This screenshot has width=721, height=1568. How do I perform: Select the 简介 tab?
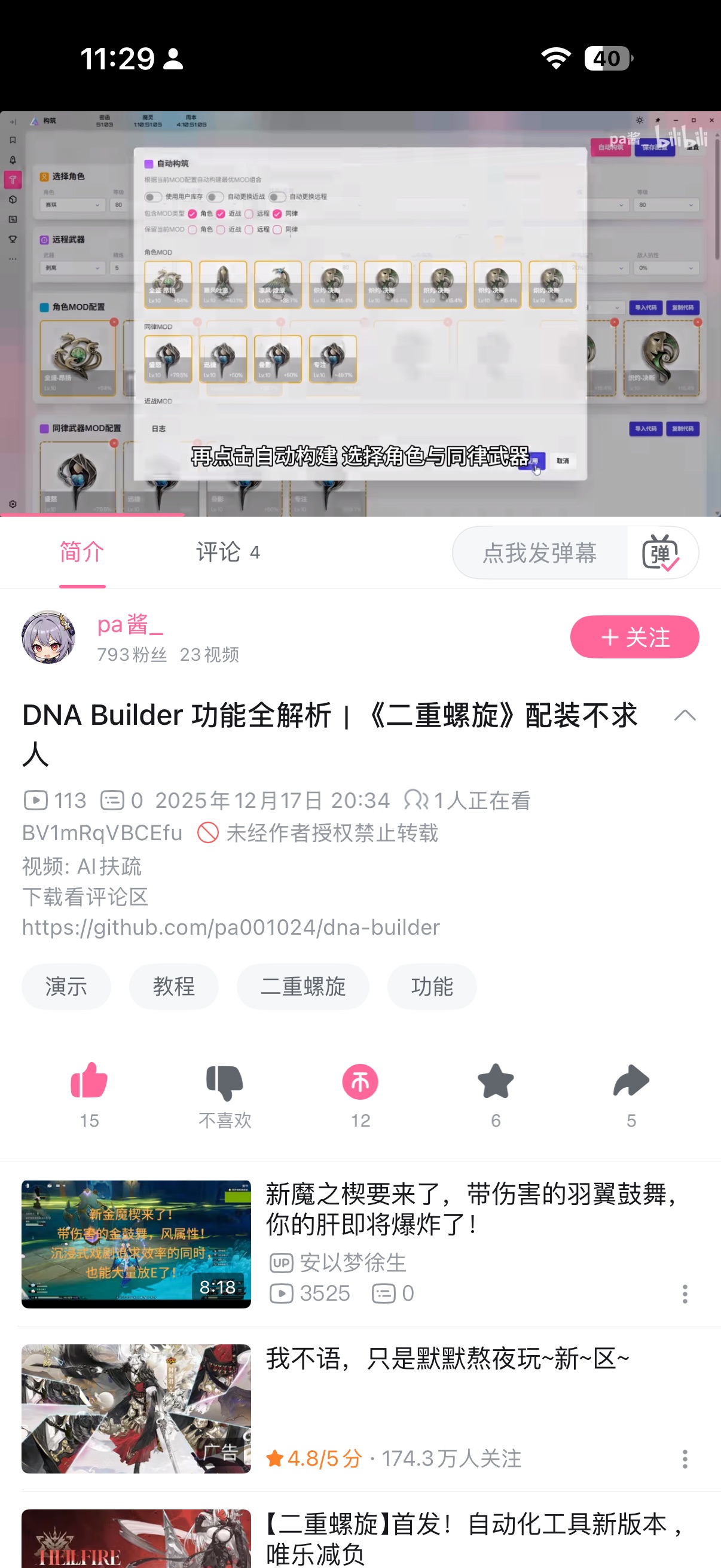click(82, 552)
